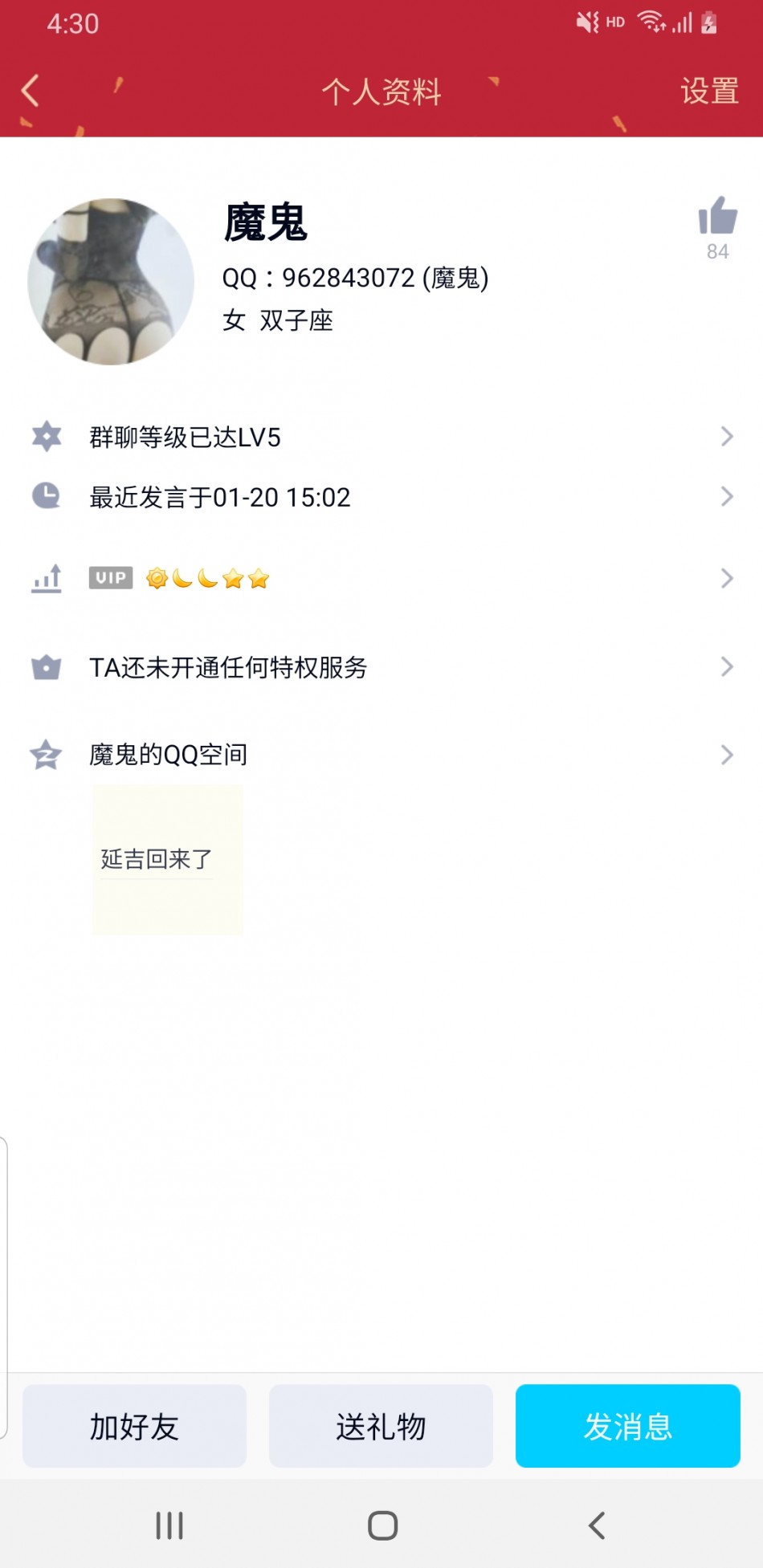Open the VIP level row
The image size is (763, 1568).
click(381, 578)
